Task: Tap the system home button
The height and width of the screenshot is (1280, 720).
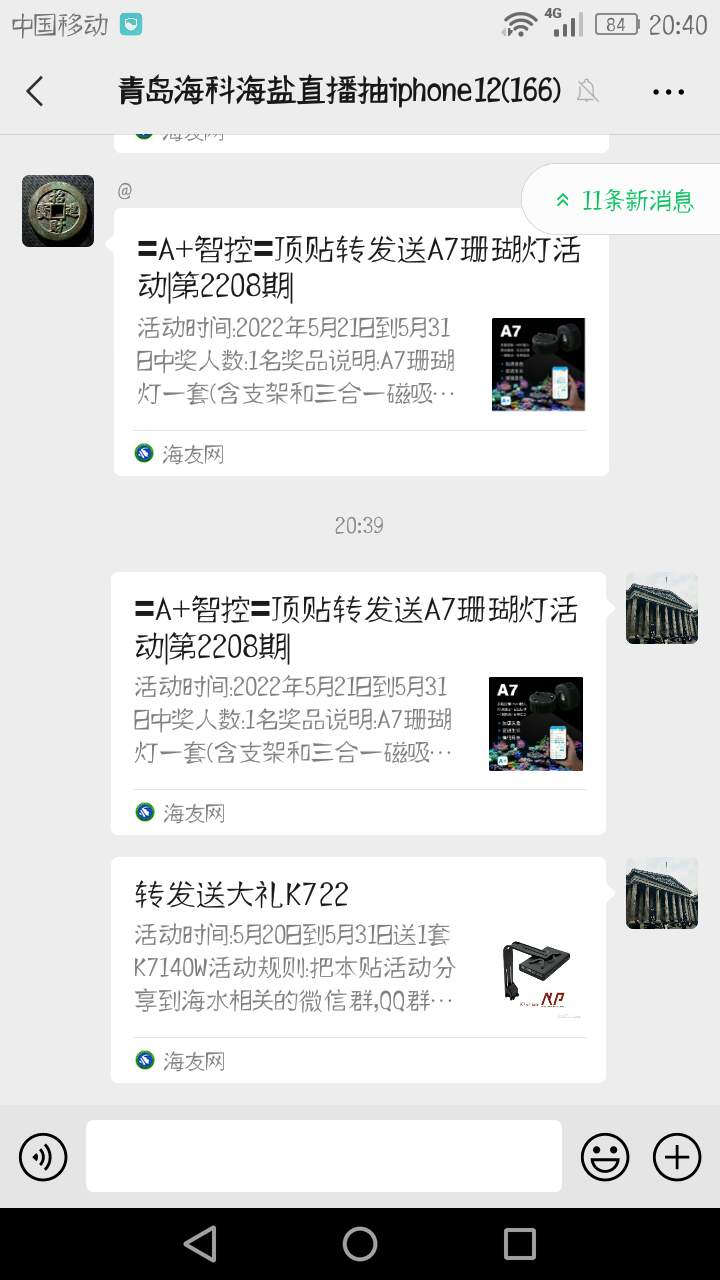Action: point(360,1244)
